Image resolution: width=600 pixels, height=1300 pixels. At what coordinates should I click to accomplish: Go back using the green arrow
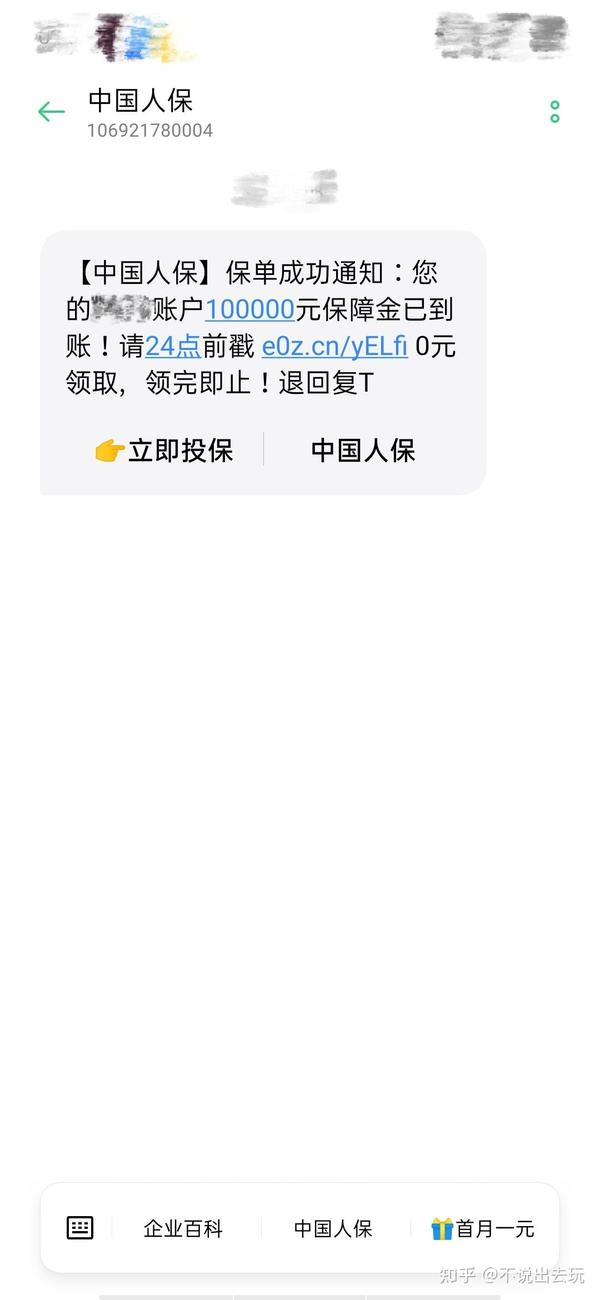point(51,112)
